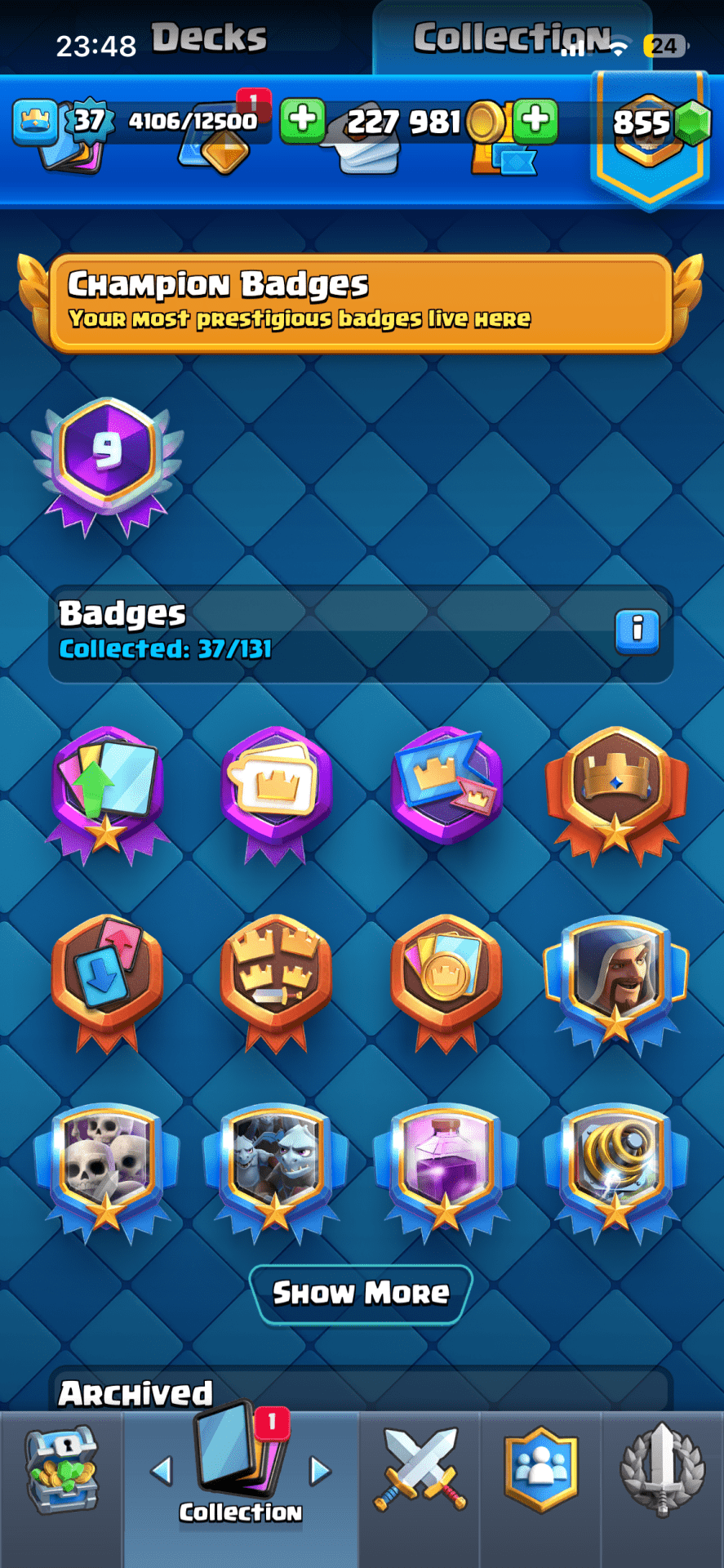Tap the plus button next to experience points

pyautogui.click(x=302, y=121)
